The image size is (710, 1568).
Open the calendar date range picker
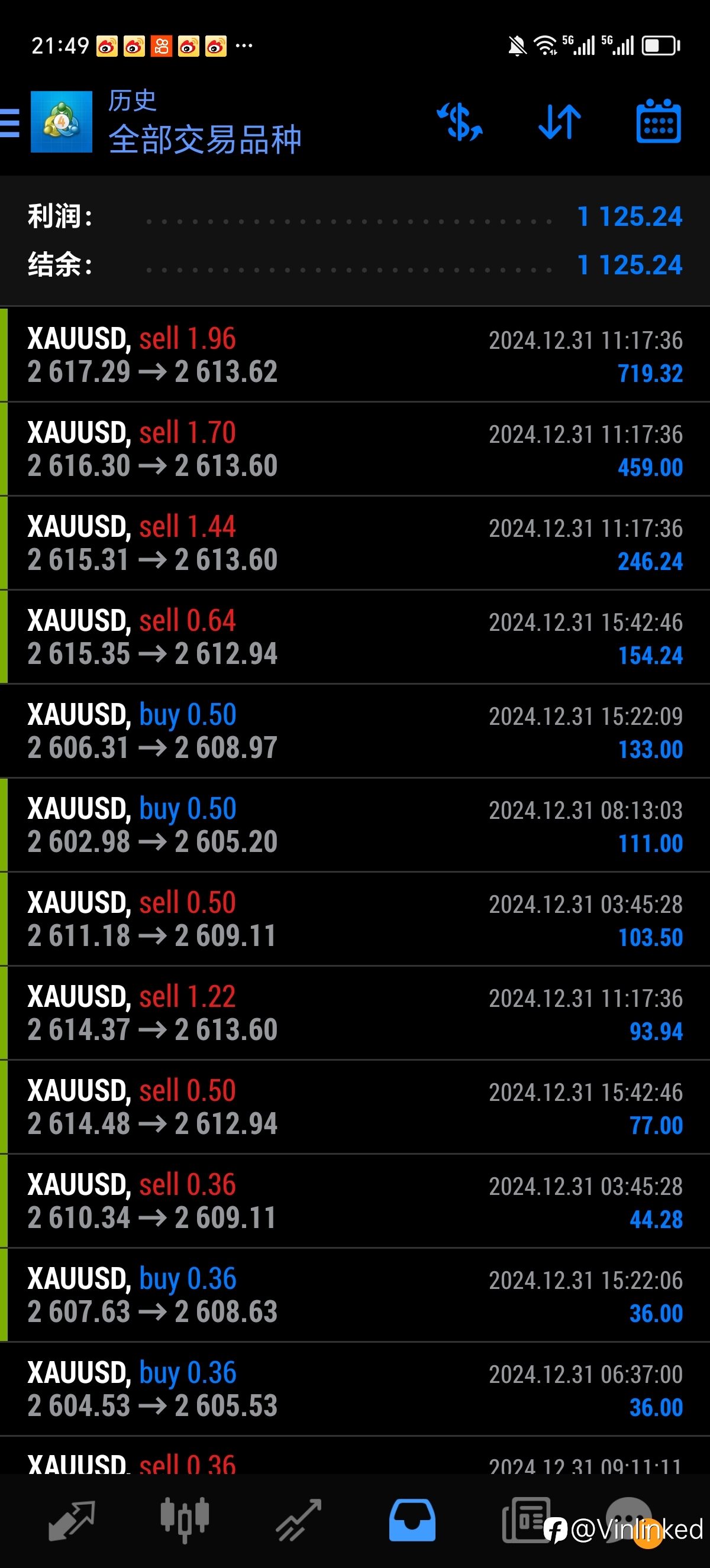coord(659,121)
